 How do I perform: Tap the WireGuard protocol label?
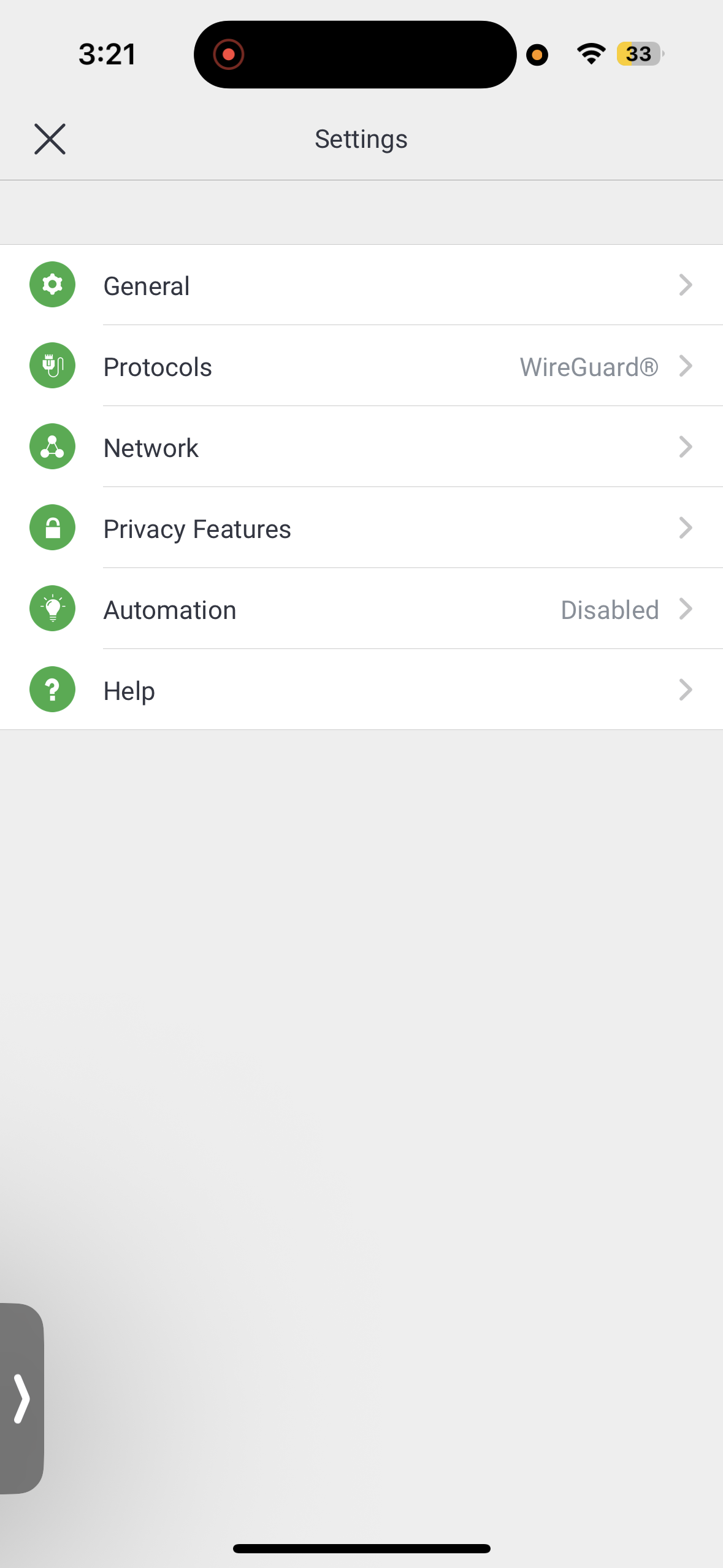click(588, 366)
